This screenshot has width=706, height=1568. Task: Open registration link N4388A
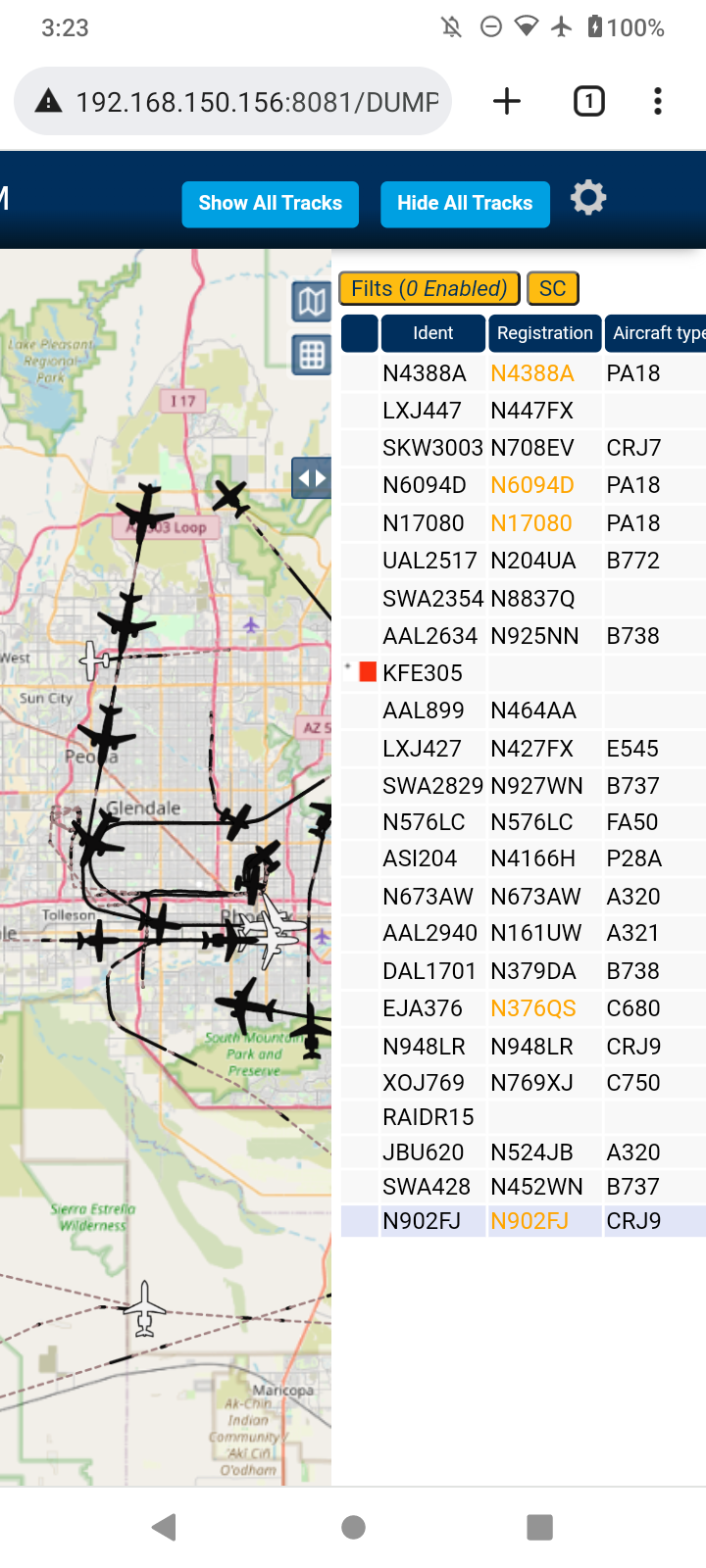tap(532, 373)
